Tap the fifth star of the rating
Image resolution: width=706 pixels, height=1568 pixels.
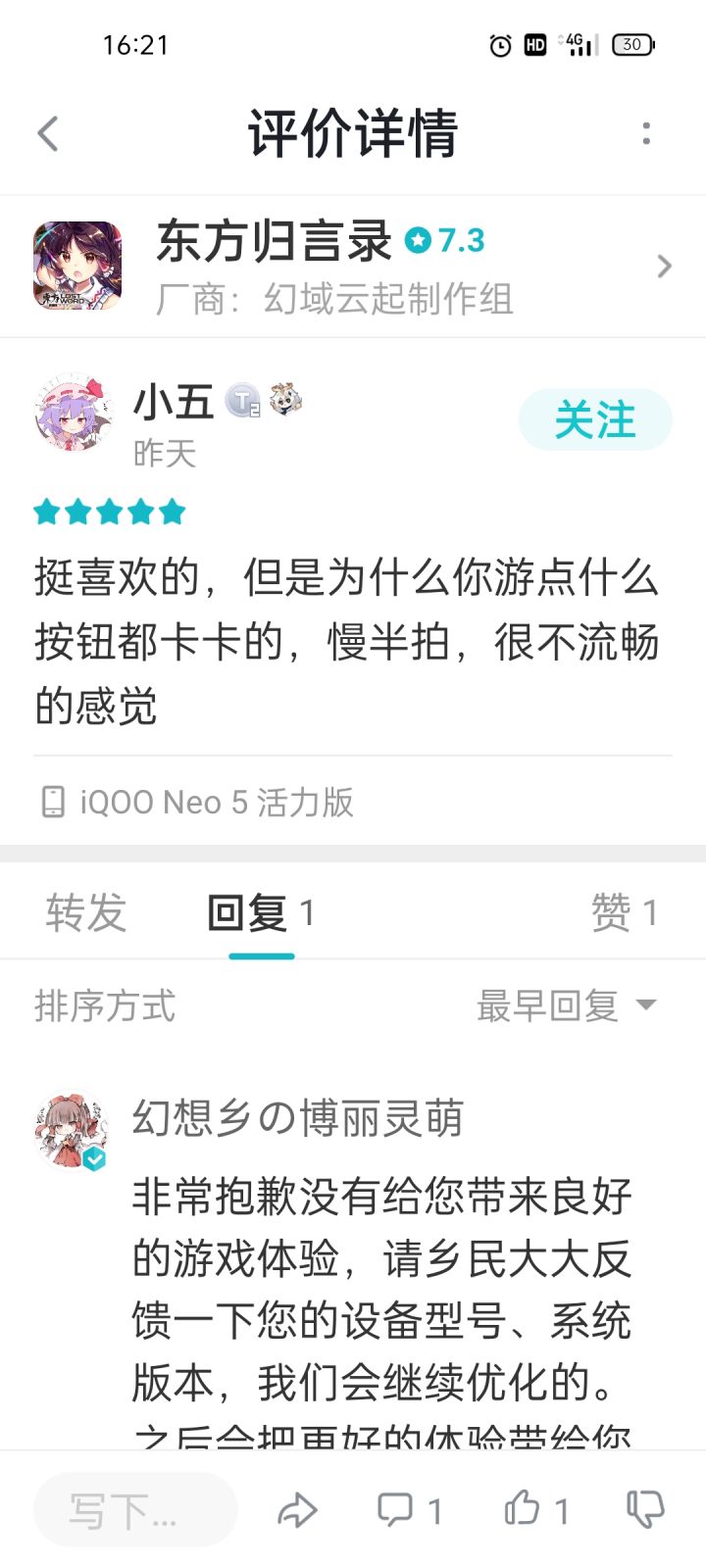(173, 511)
